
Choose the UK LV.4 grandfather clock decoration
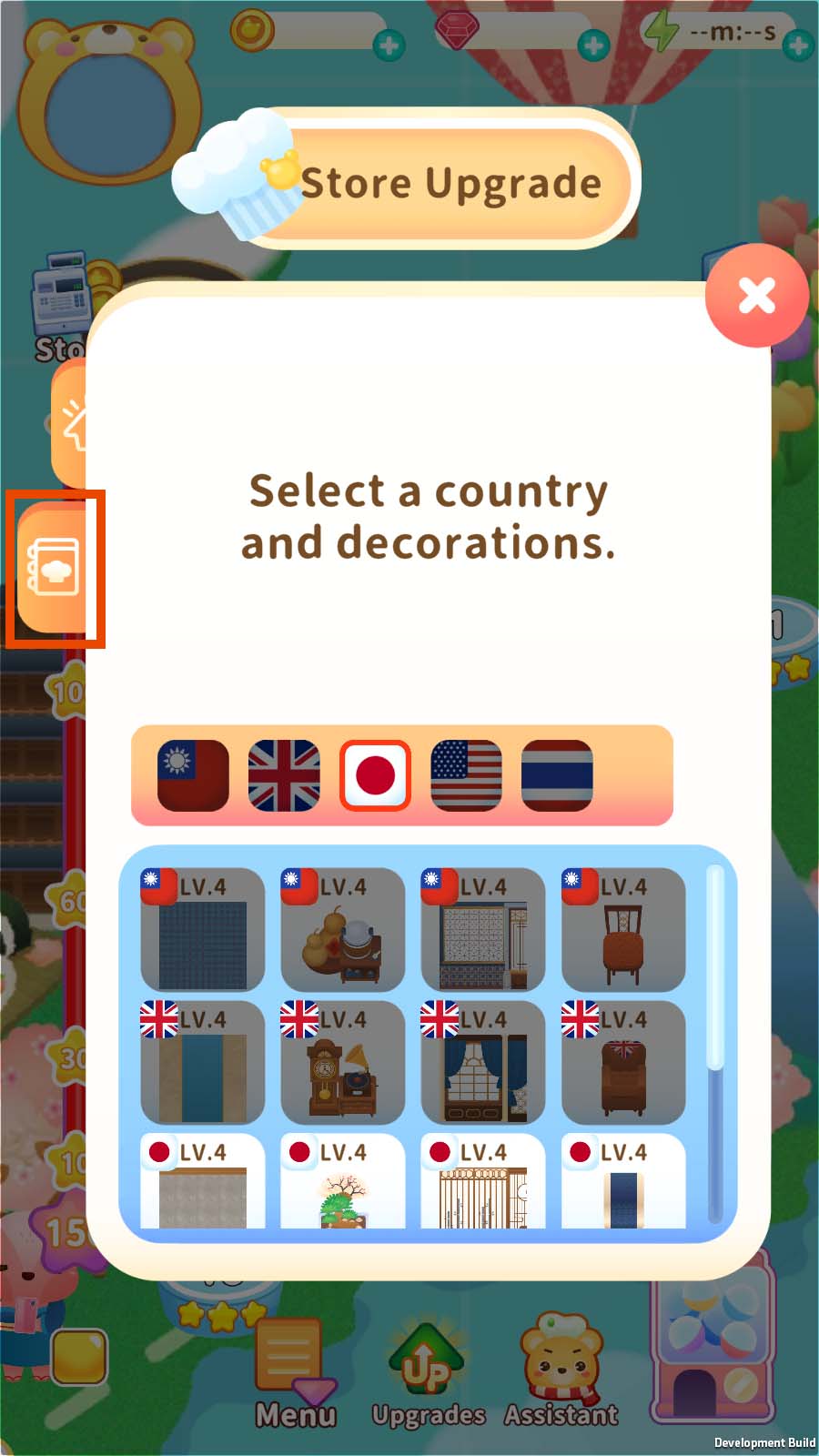(x=343, y=1062)
